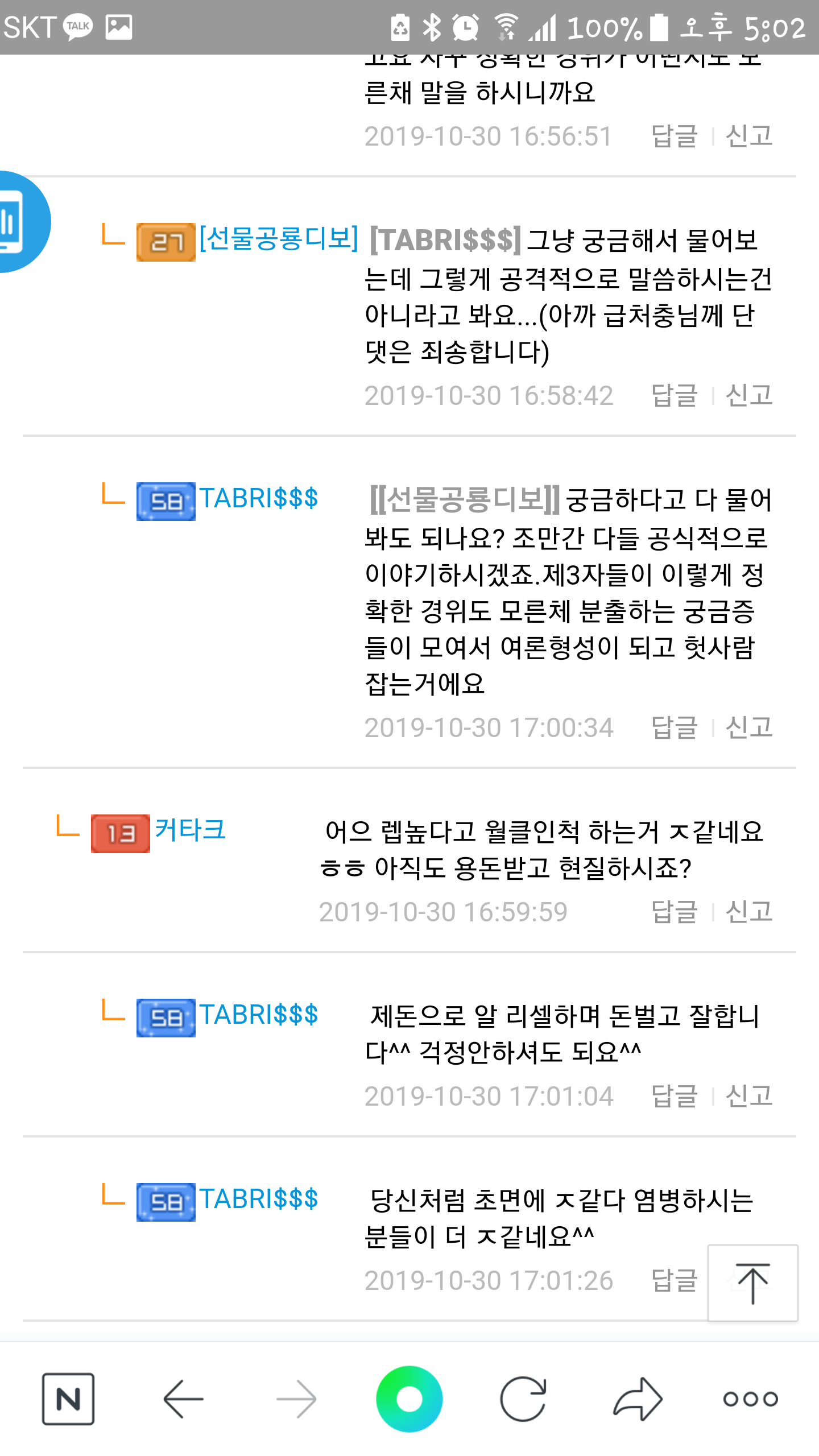Open Naver home via the N icon
This screenshot has width=819, height=1456.
point(68,1399)
